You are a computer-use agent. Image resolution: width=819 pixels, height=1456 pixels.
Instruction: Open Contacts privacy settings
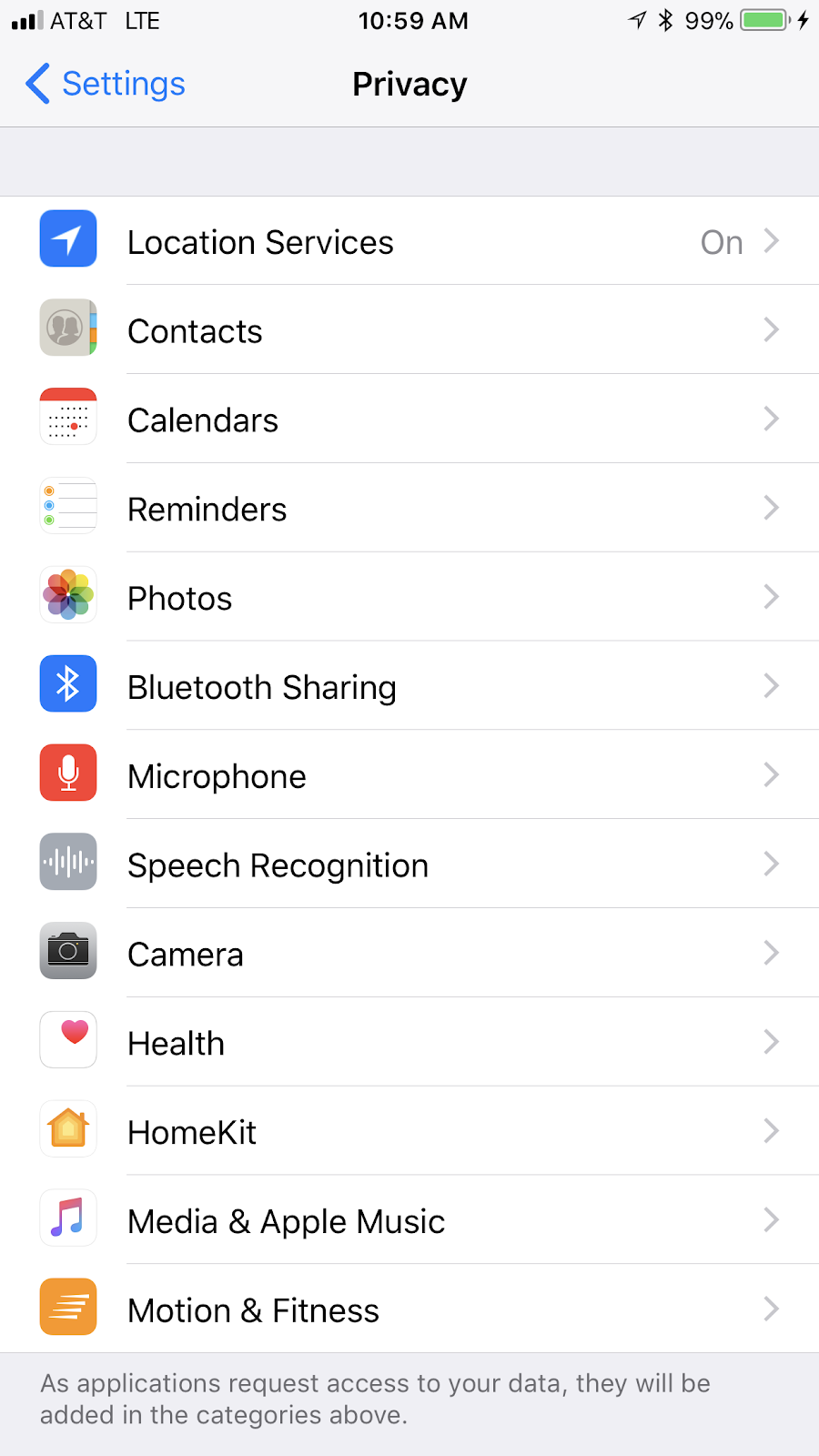tap(409, 331)
